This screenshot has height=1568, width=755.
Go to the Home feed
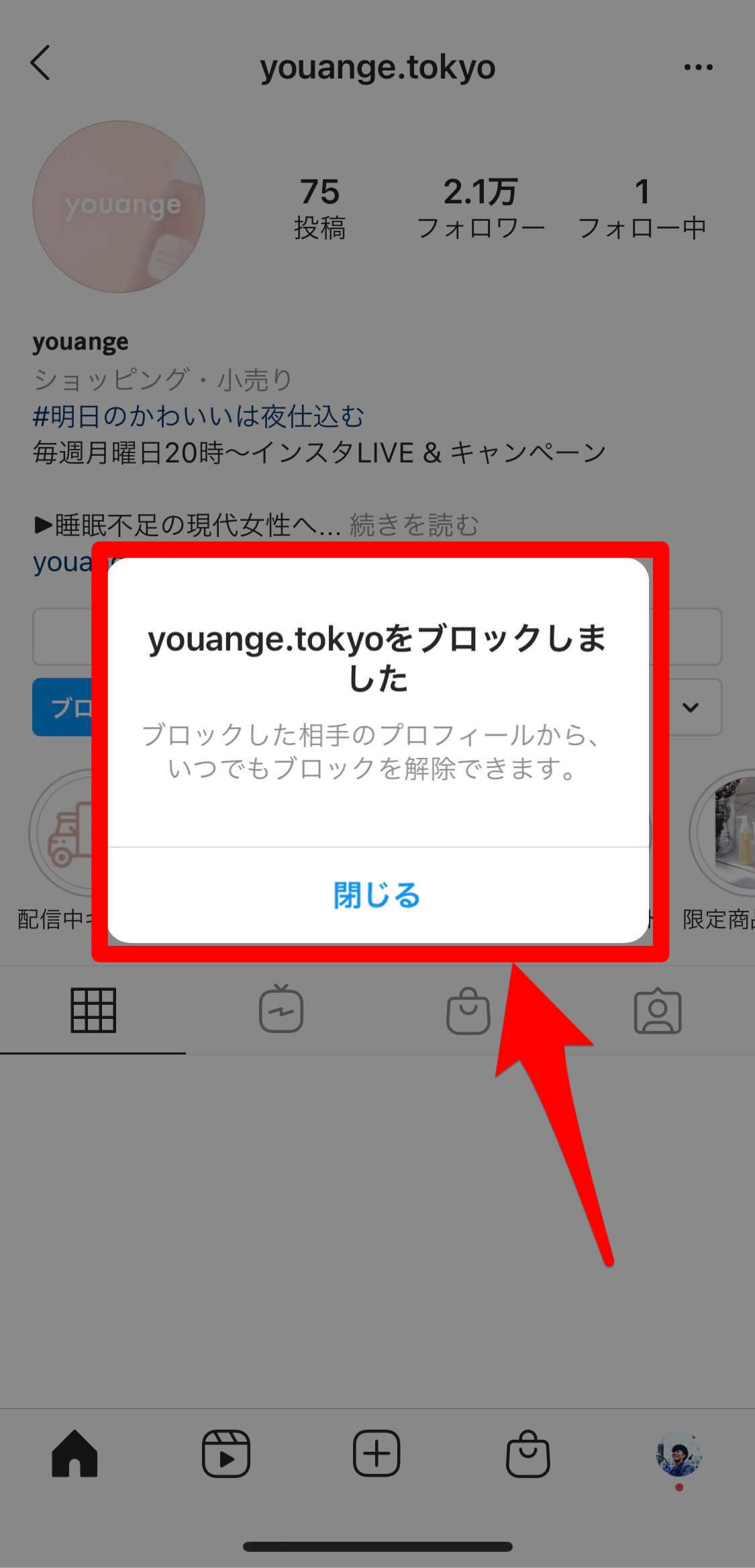[x=74, y=1454]
